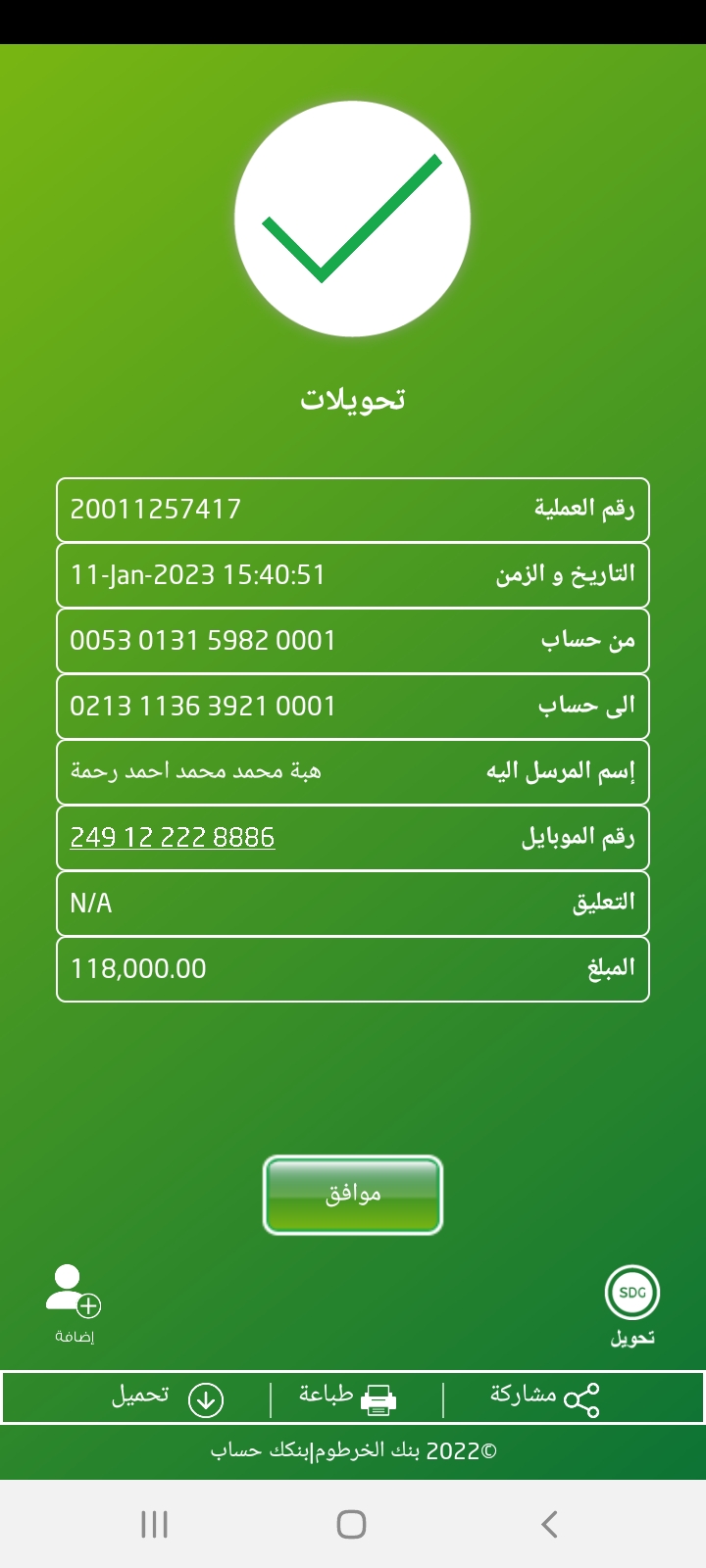This screenshot has width=706, height=1568.
Task: Go back using the system back button
Action: tap(549, 1524)
